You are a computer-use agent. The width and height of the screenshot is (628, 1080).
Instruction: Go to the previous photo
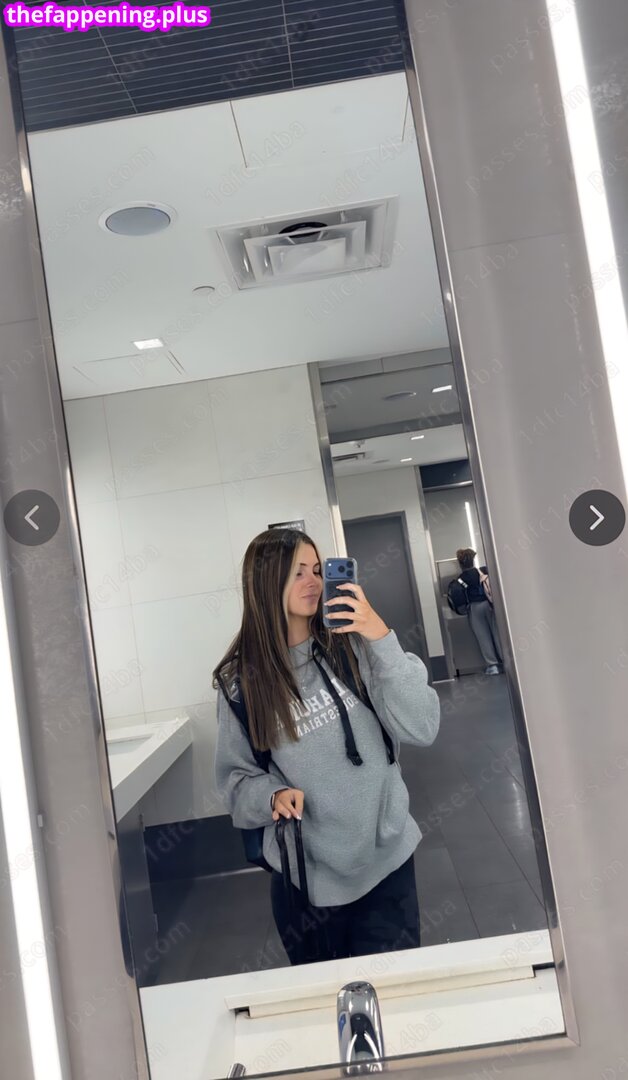click(31, 517)
